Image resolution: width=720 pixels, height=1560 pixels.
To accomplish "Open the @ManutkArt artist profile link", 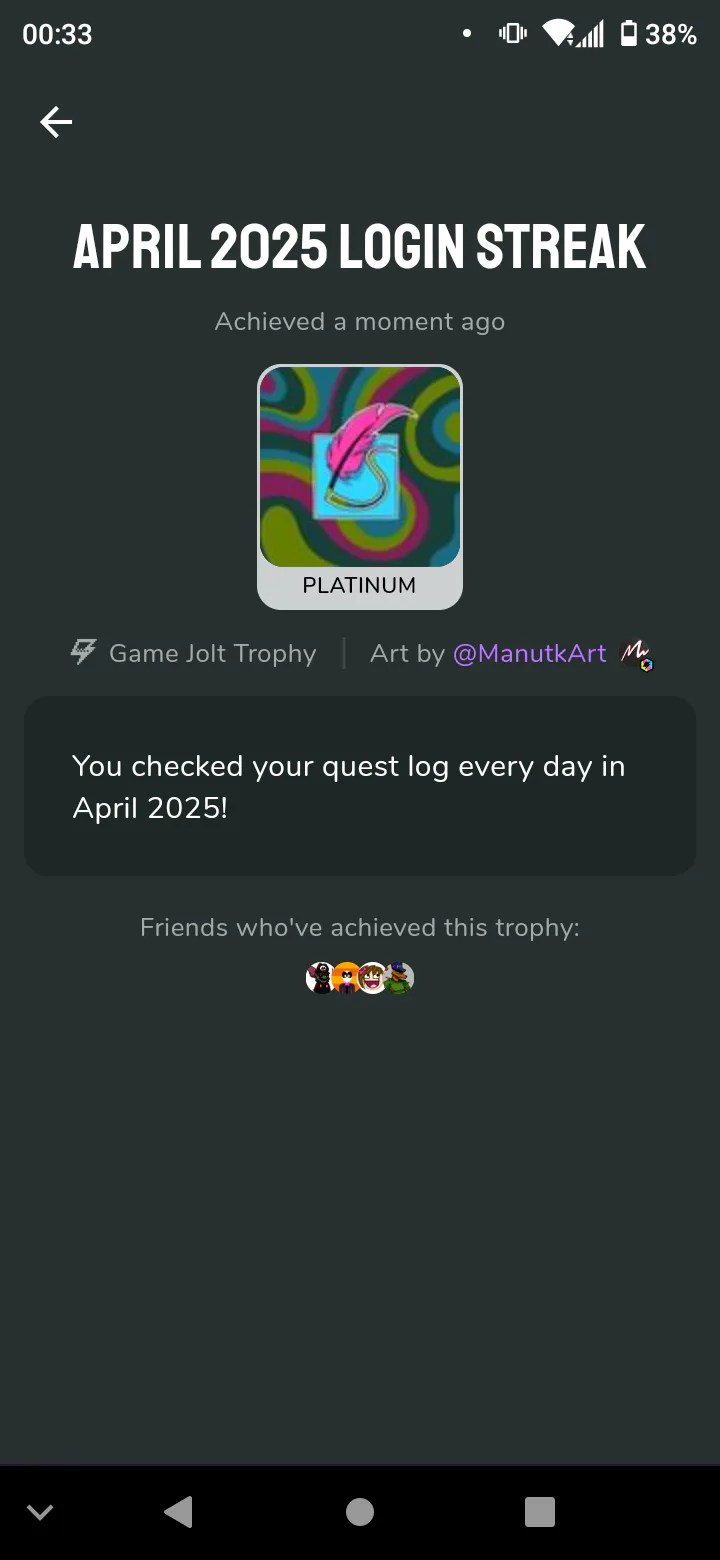I will pyautogui.click(x=530, y=653).
